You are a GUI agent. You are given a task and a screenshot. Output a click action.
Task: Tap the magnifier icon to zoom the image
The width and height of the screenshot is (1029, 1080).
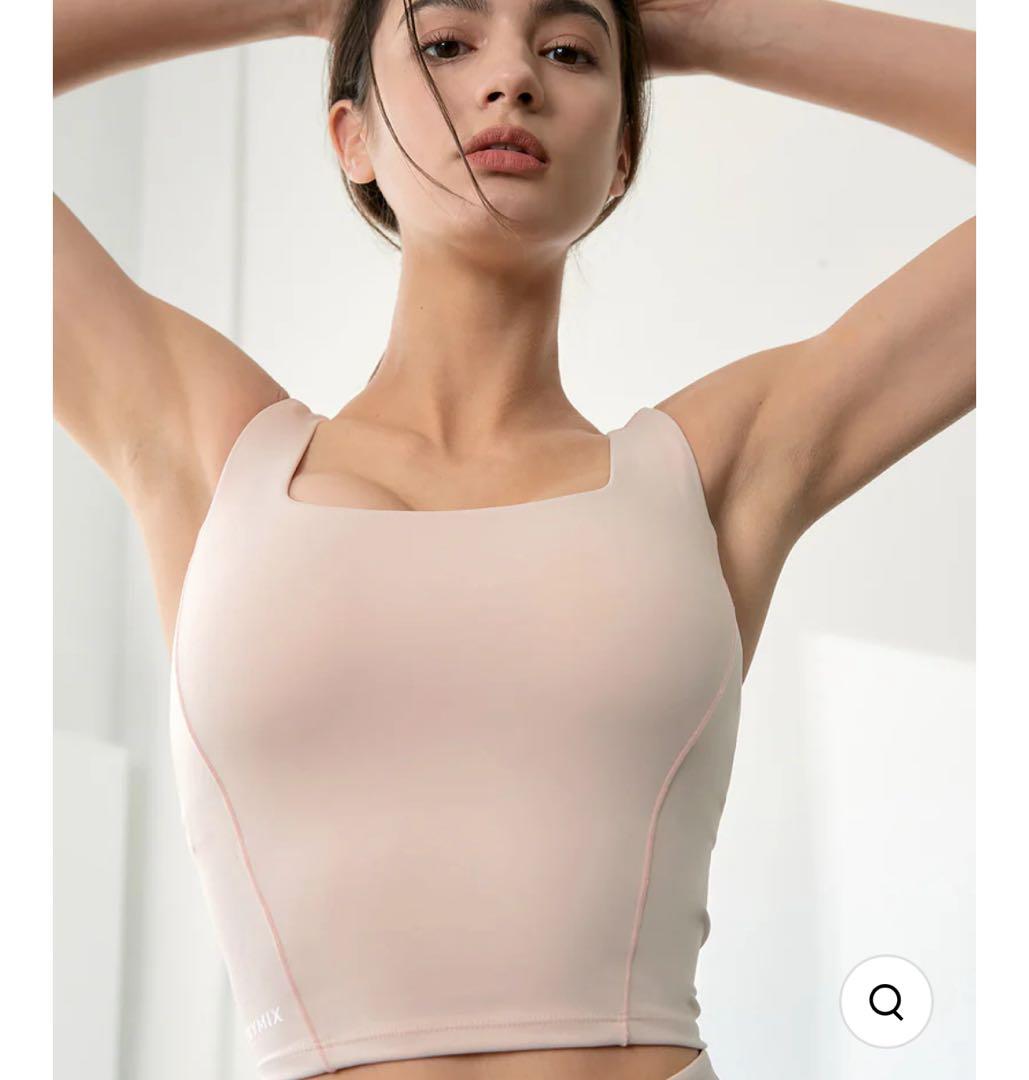click(x=885, y=1001)
